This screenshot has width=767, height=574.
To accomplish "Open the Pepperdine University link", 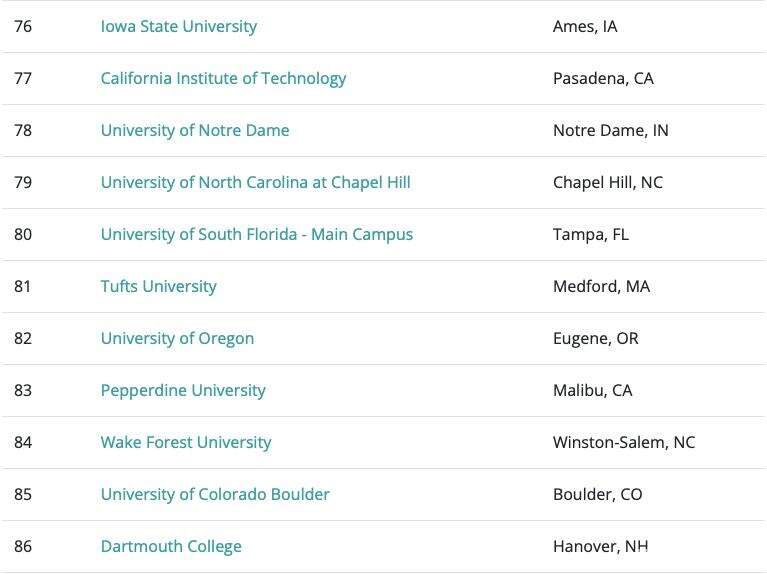I will coord(183,391).
